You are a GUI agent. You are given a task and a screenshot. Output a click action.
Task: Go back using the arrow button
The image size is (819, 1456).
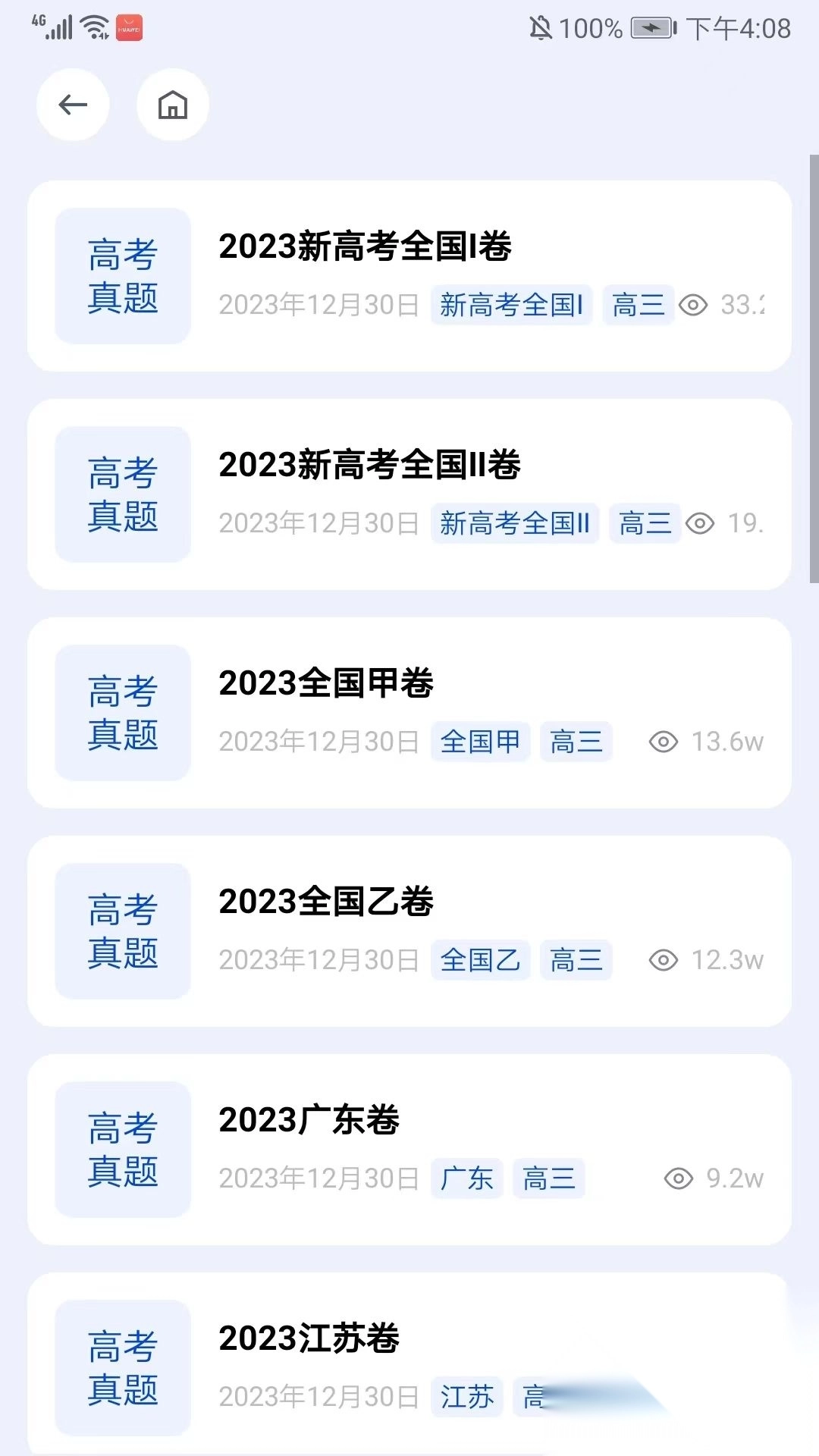click(73, 105)
